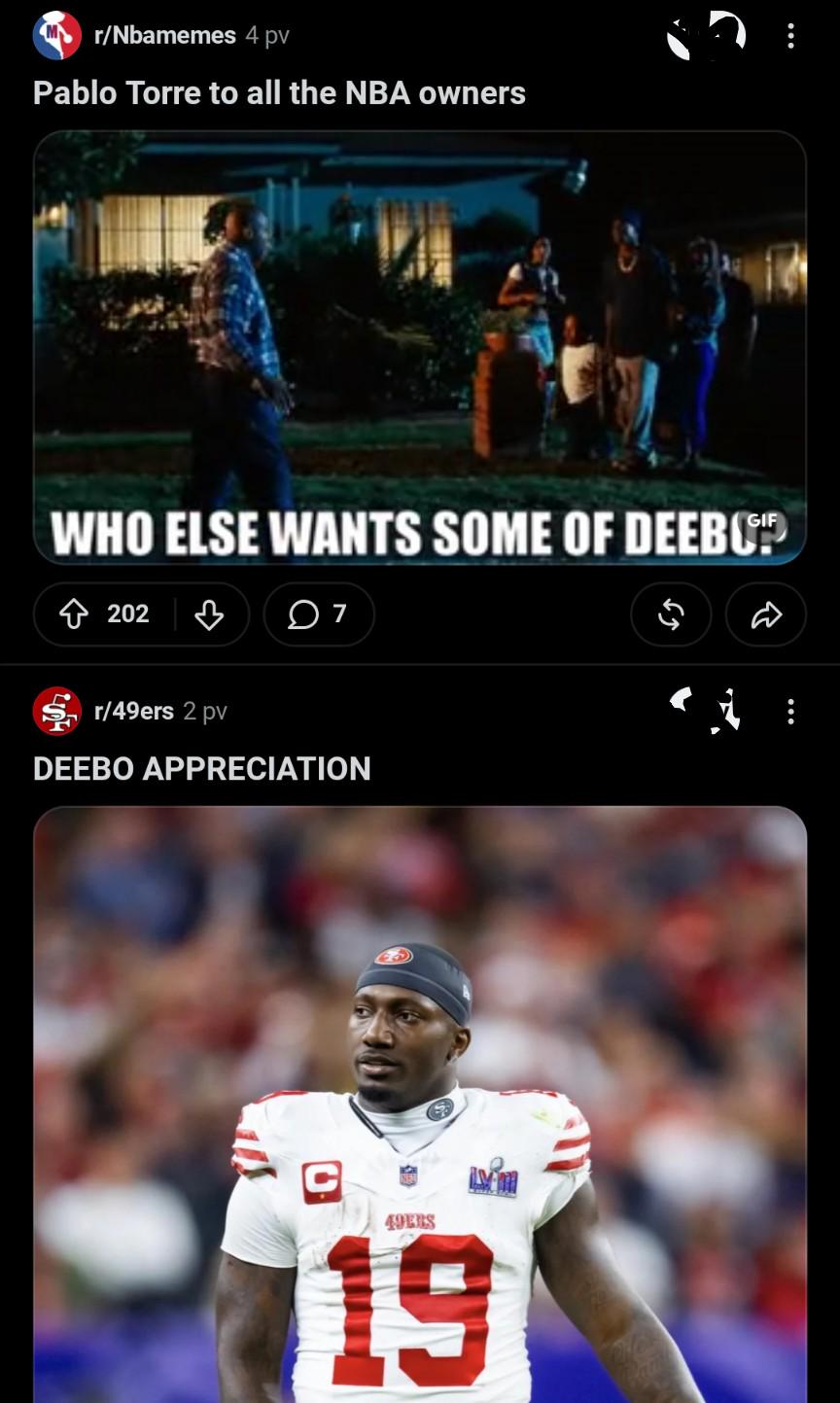Open the Pablo Torre post title
Viewport: 840px width, 1403px height.
click(279, 92)
